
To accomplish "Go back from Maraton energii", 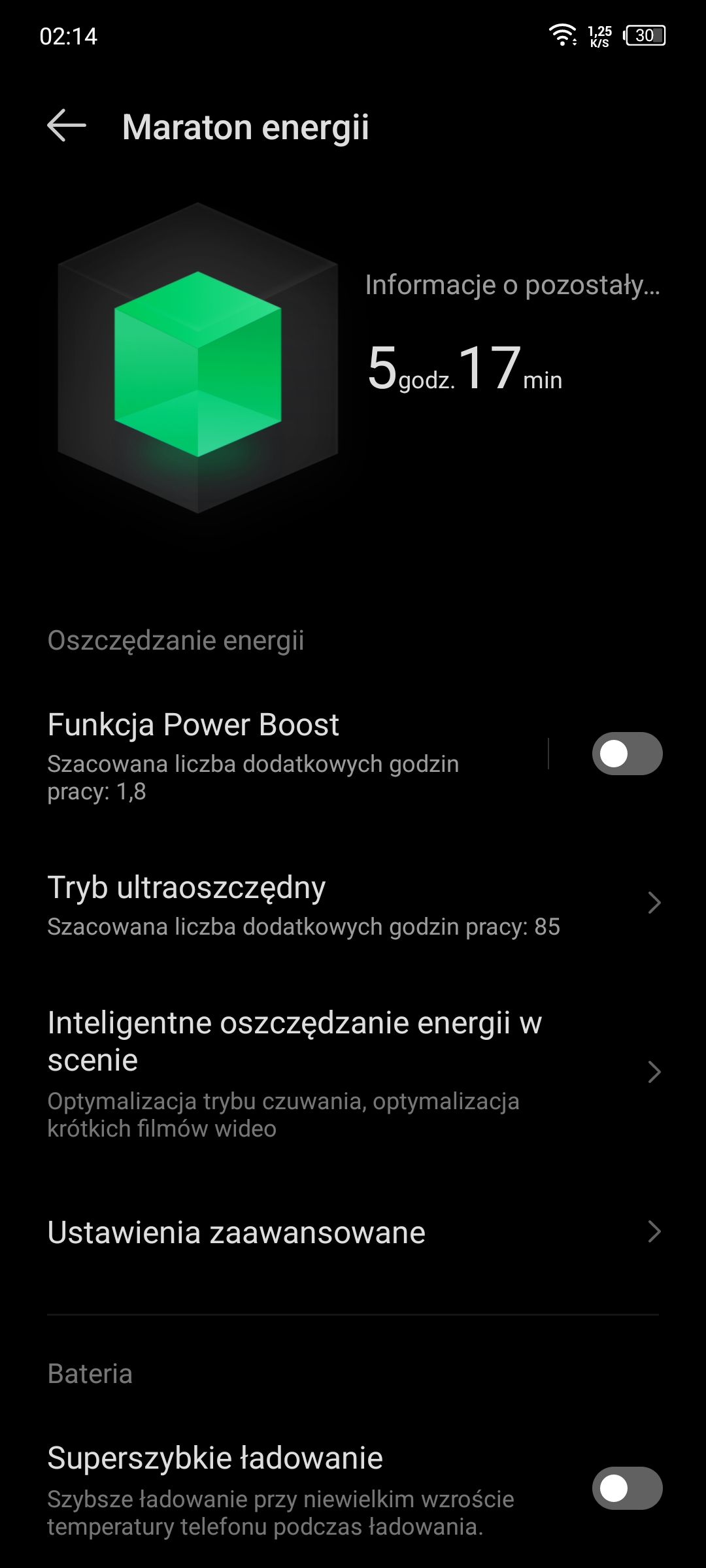I will (67, 125).
